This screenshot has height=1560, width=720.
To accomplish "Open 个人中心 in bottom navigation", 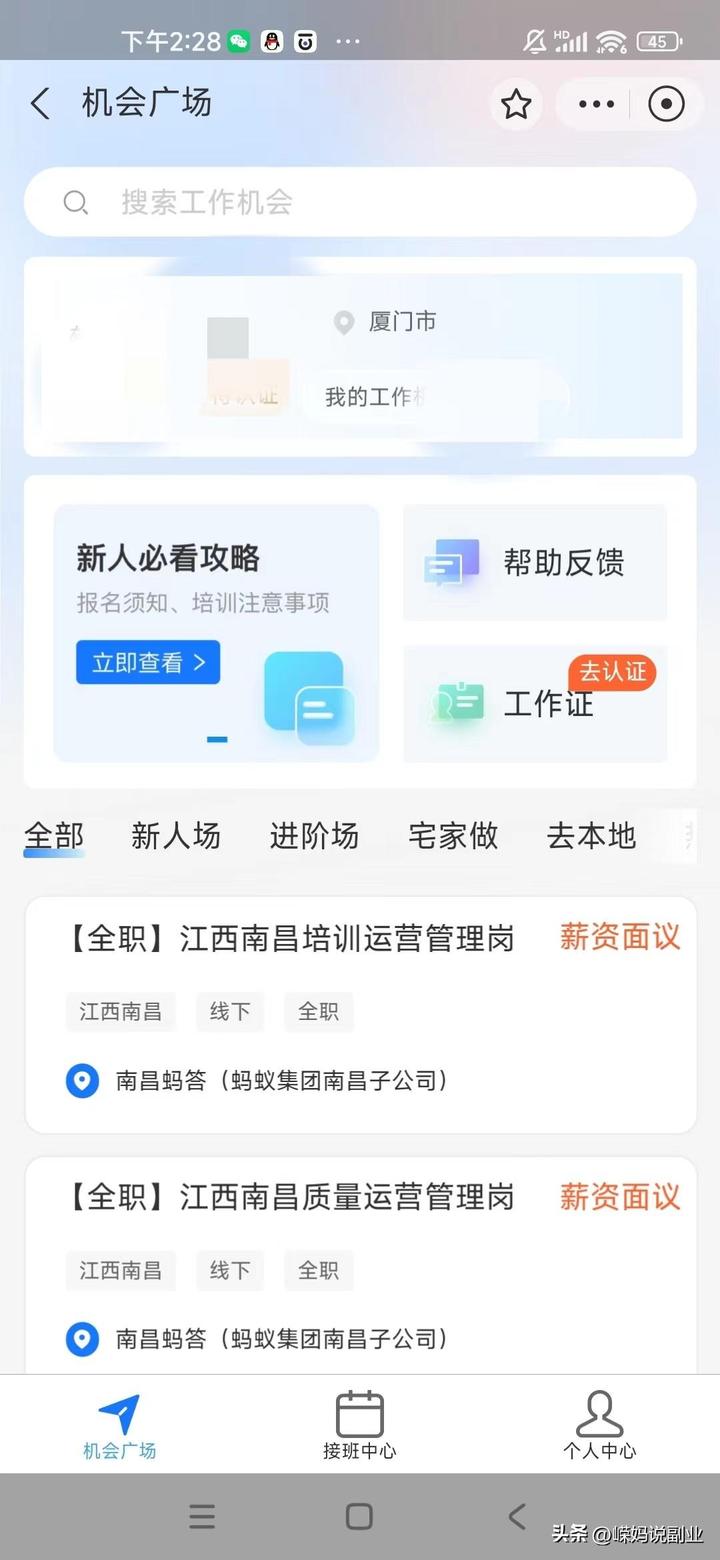I will pyautogui.click(x=599, y=1425).
